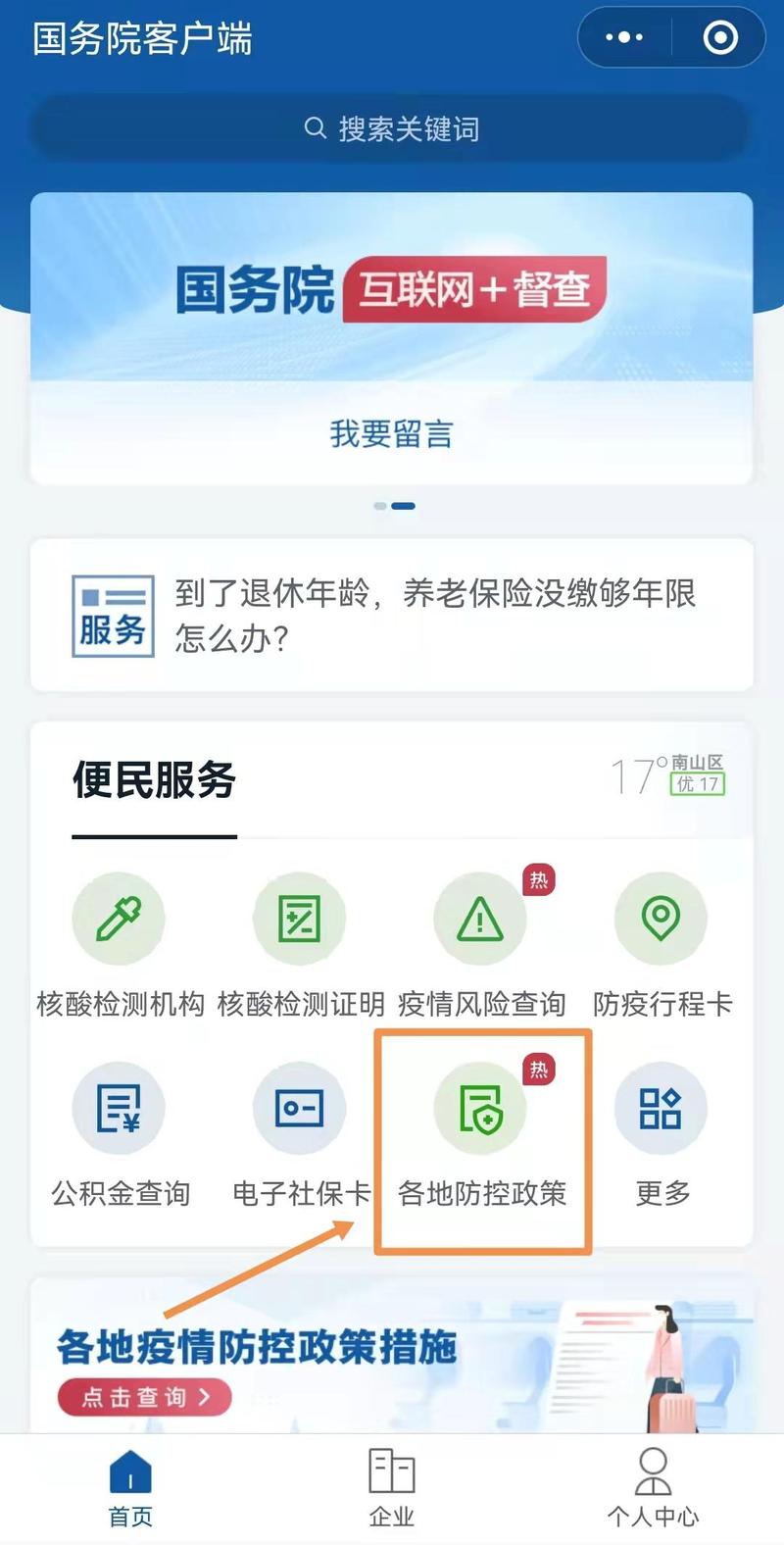
Task: Close the mini program via the circle icon
Action: tap(720, 38)
